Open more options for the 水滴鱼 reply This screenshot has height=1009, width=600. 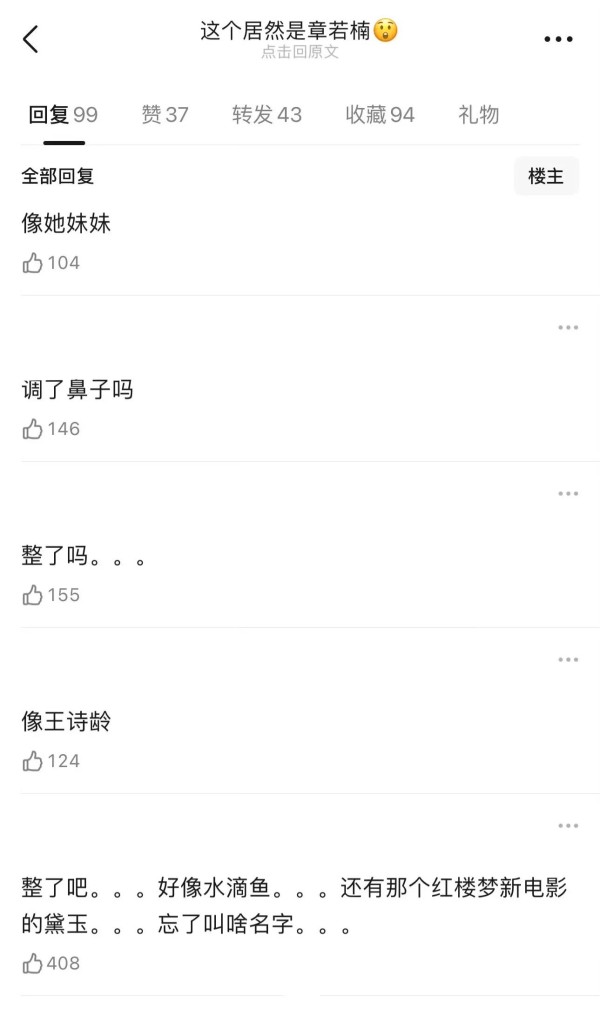tap(568, 826)
